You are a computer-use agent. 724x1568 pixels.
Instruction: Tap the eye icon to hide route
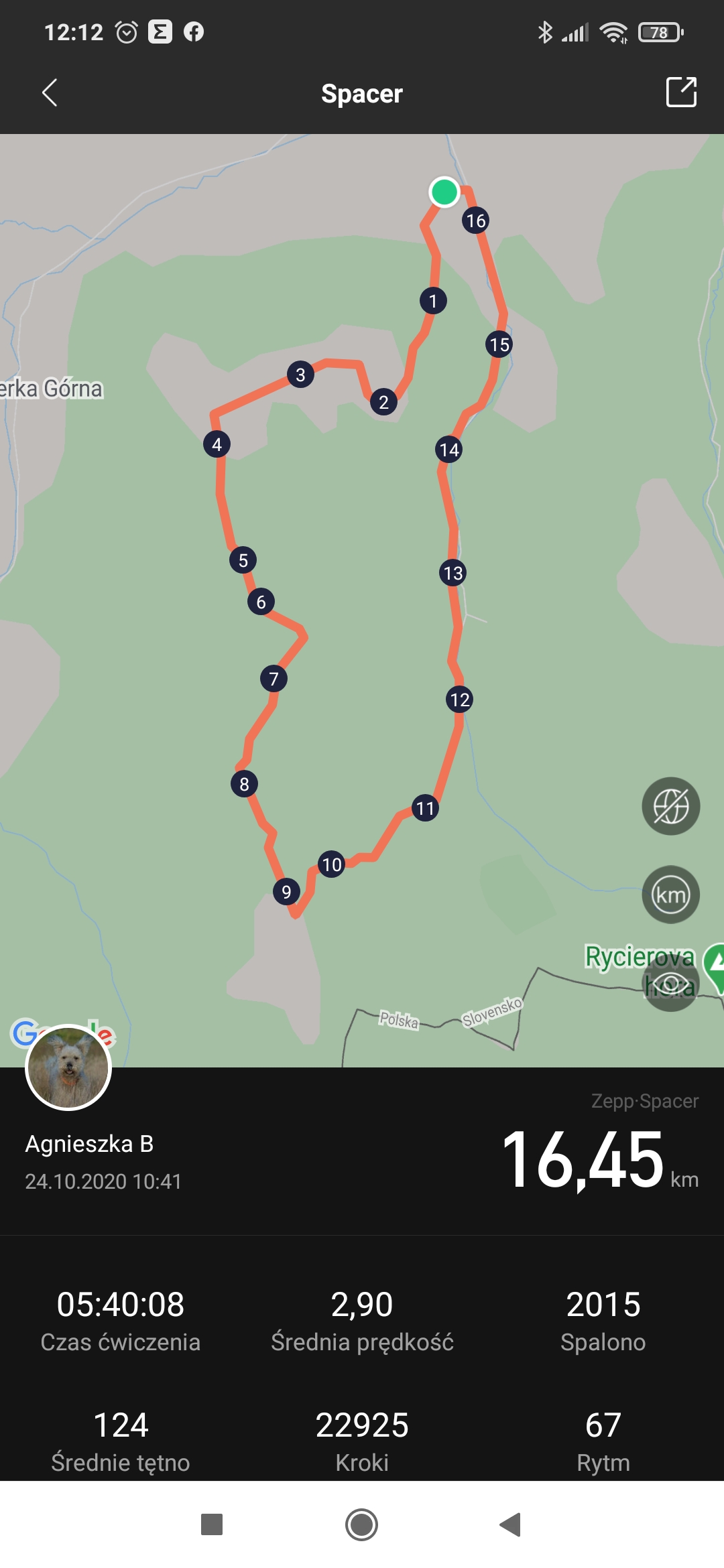(x=671, y=983)
